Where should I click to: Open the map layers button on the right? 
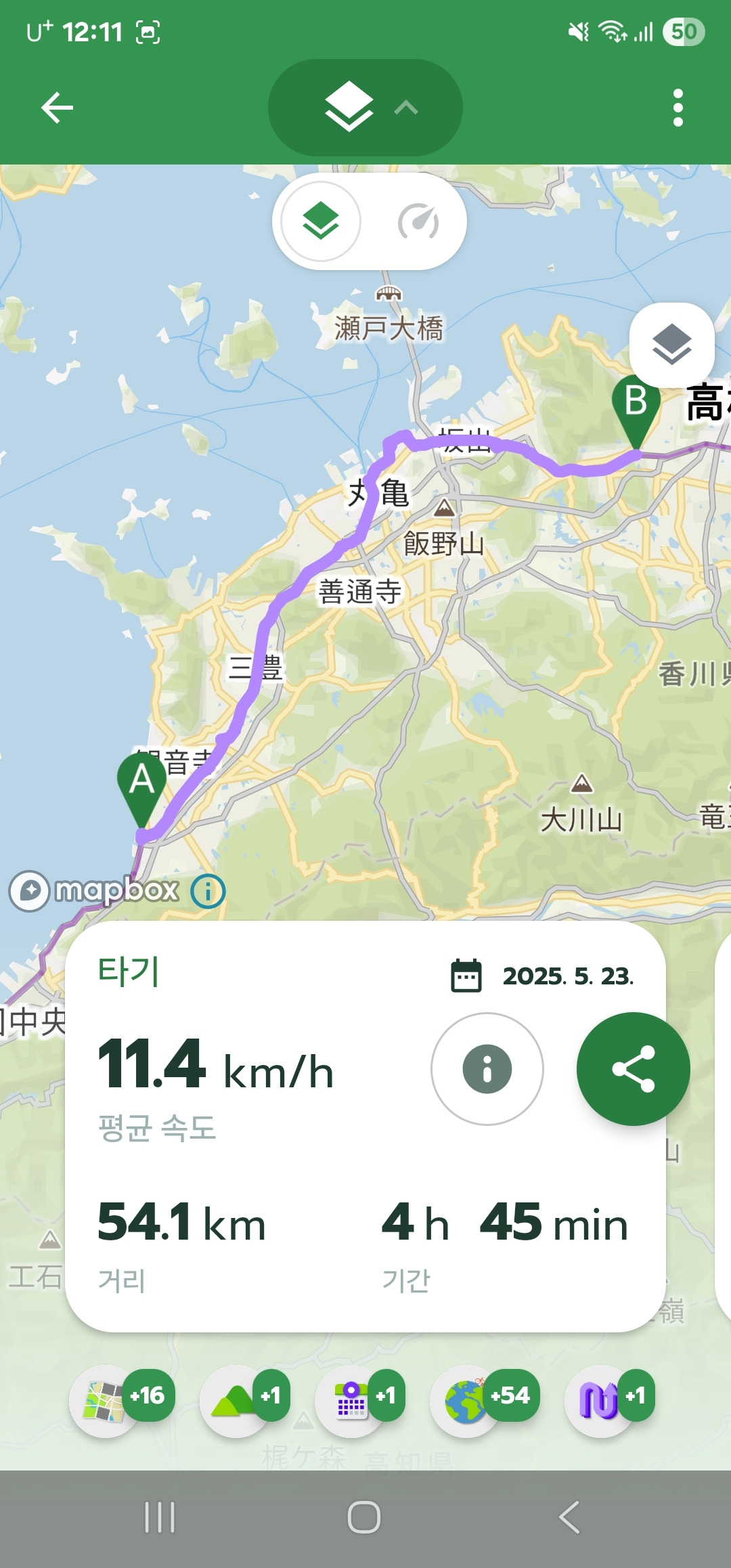[671, 345]
